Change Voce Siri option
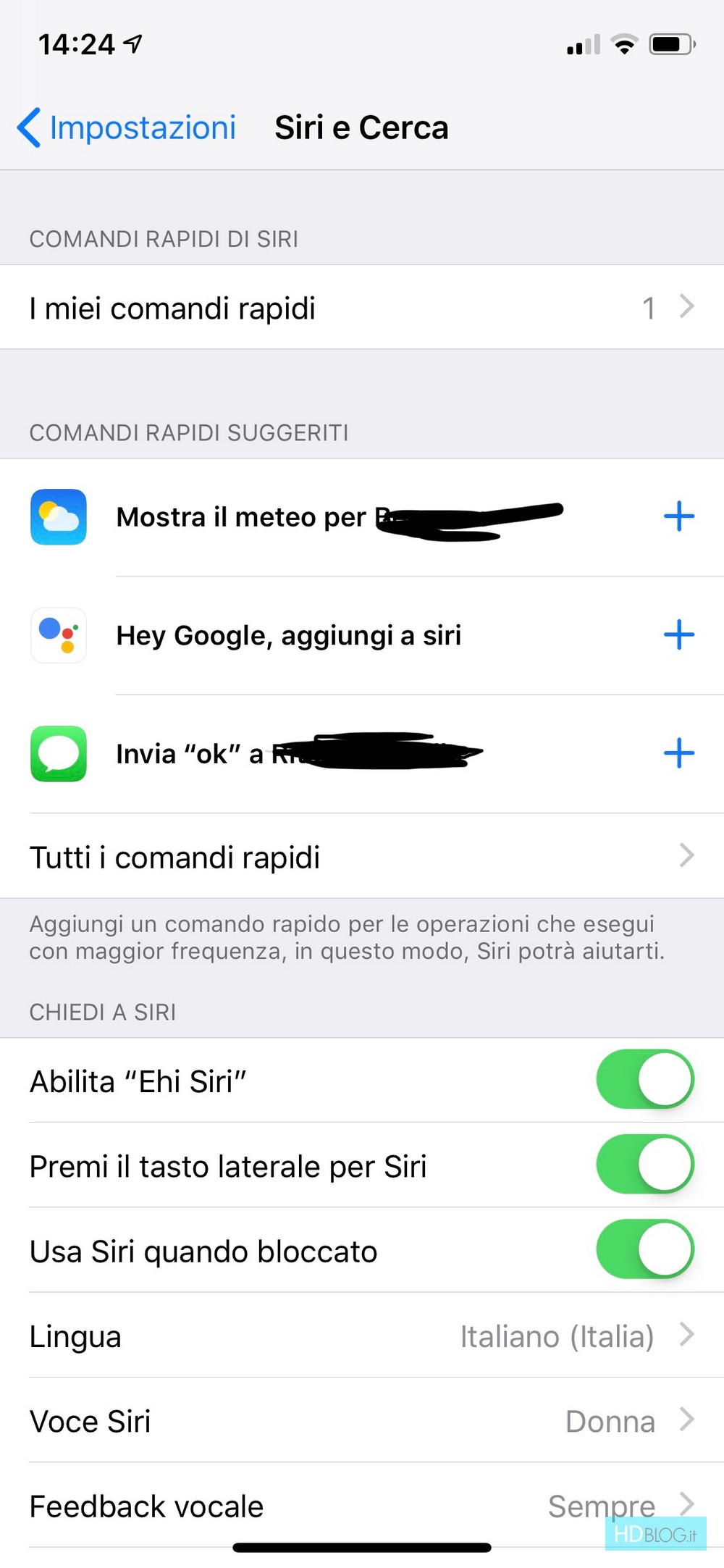The width and height of the screenshot is (724, 1568). (x=362, y=1420)
